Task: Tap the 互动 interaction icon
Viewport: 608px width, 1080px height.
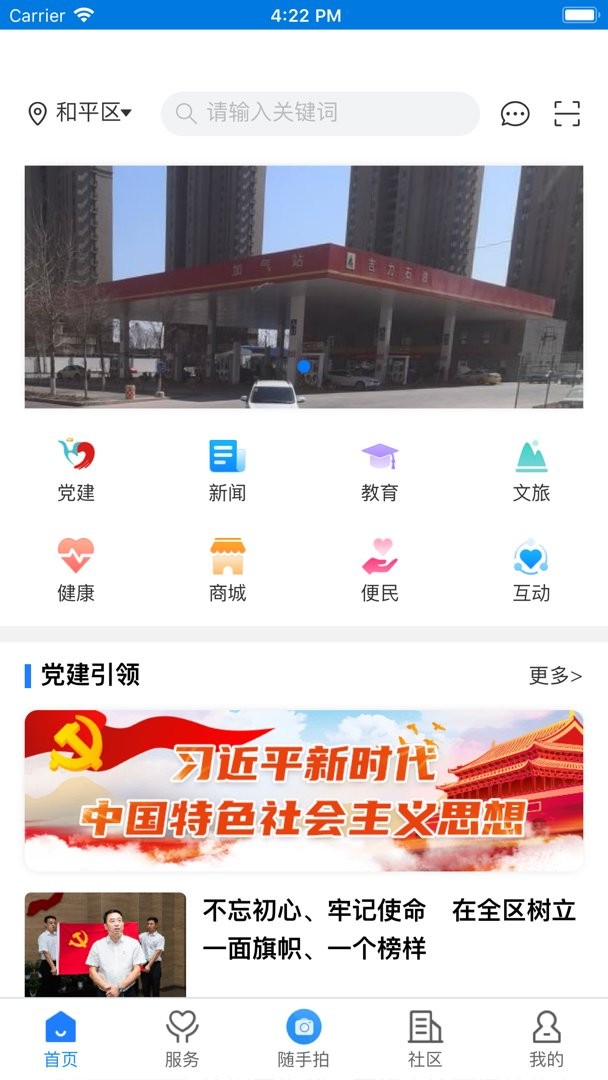Action: point(531,569)
